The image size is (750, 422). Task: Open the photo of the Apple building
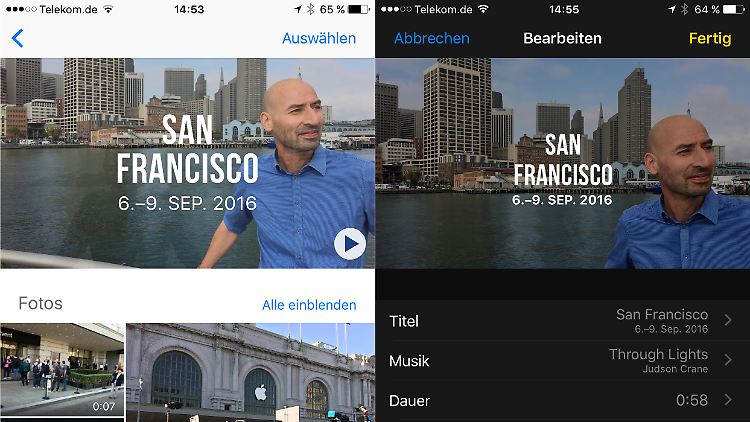coord(250,372)
